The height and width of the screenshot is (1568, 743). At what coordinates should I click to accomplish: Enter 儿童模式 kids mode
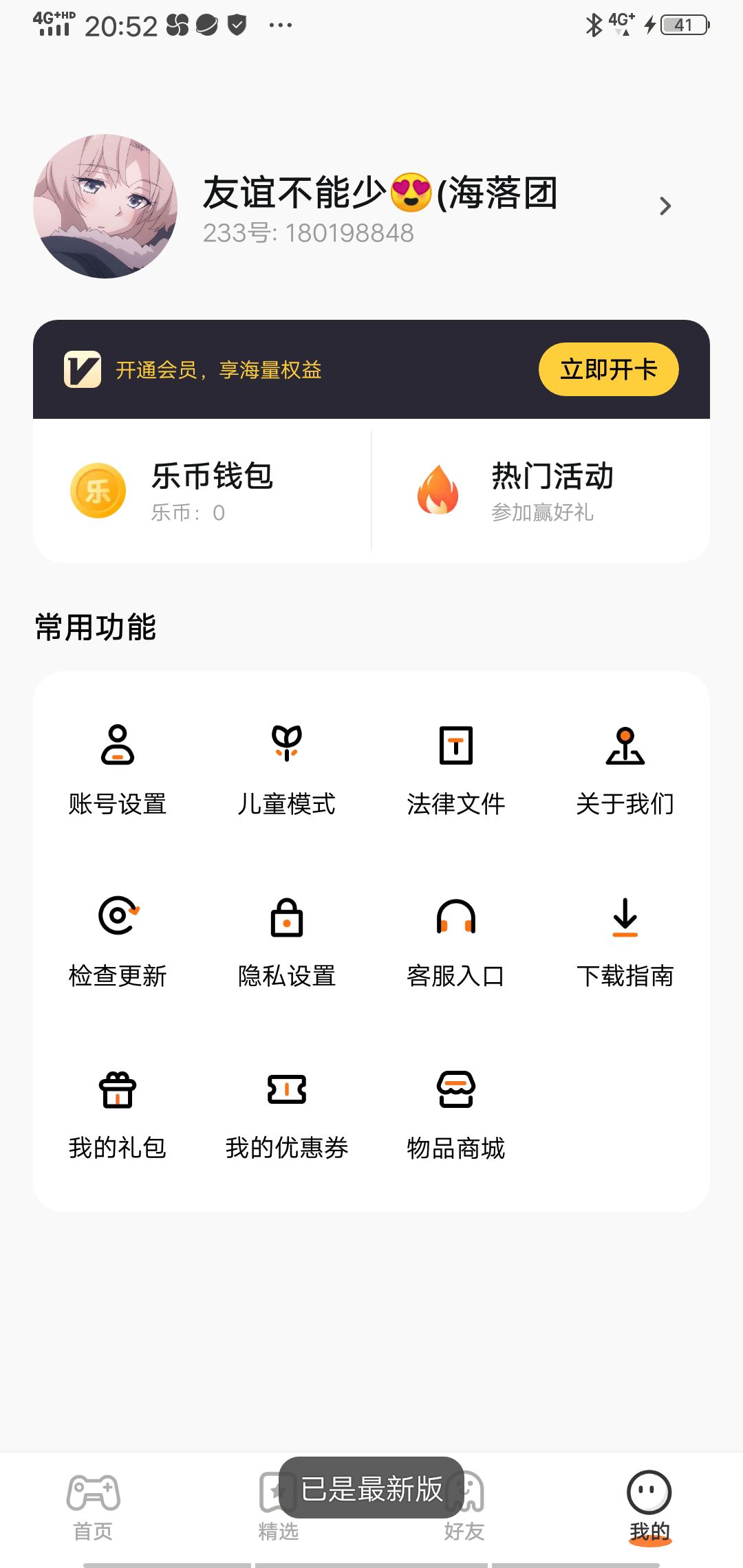tap(286, 769)
